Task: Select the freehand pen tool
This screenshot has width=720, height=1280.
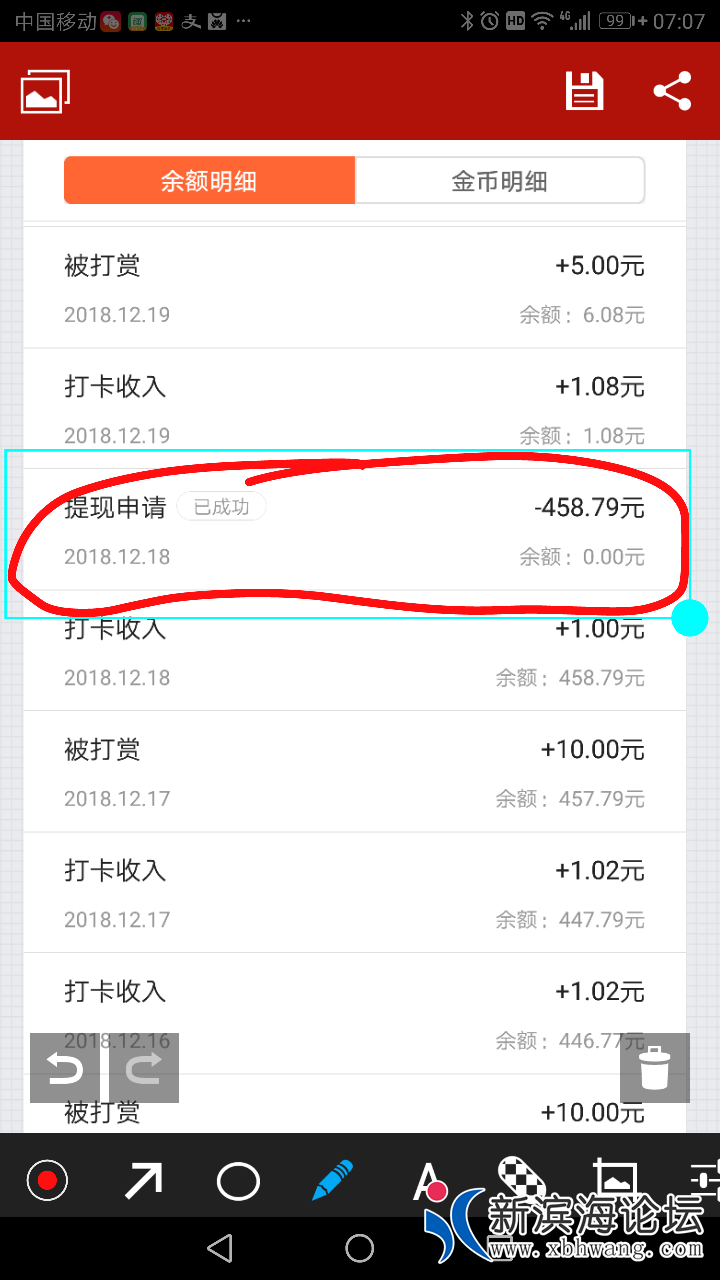Action: (x=332, y=1181)
